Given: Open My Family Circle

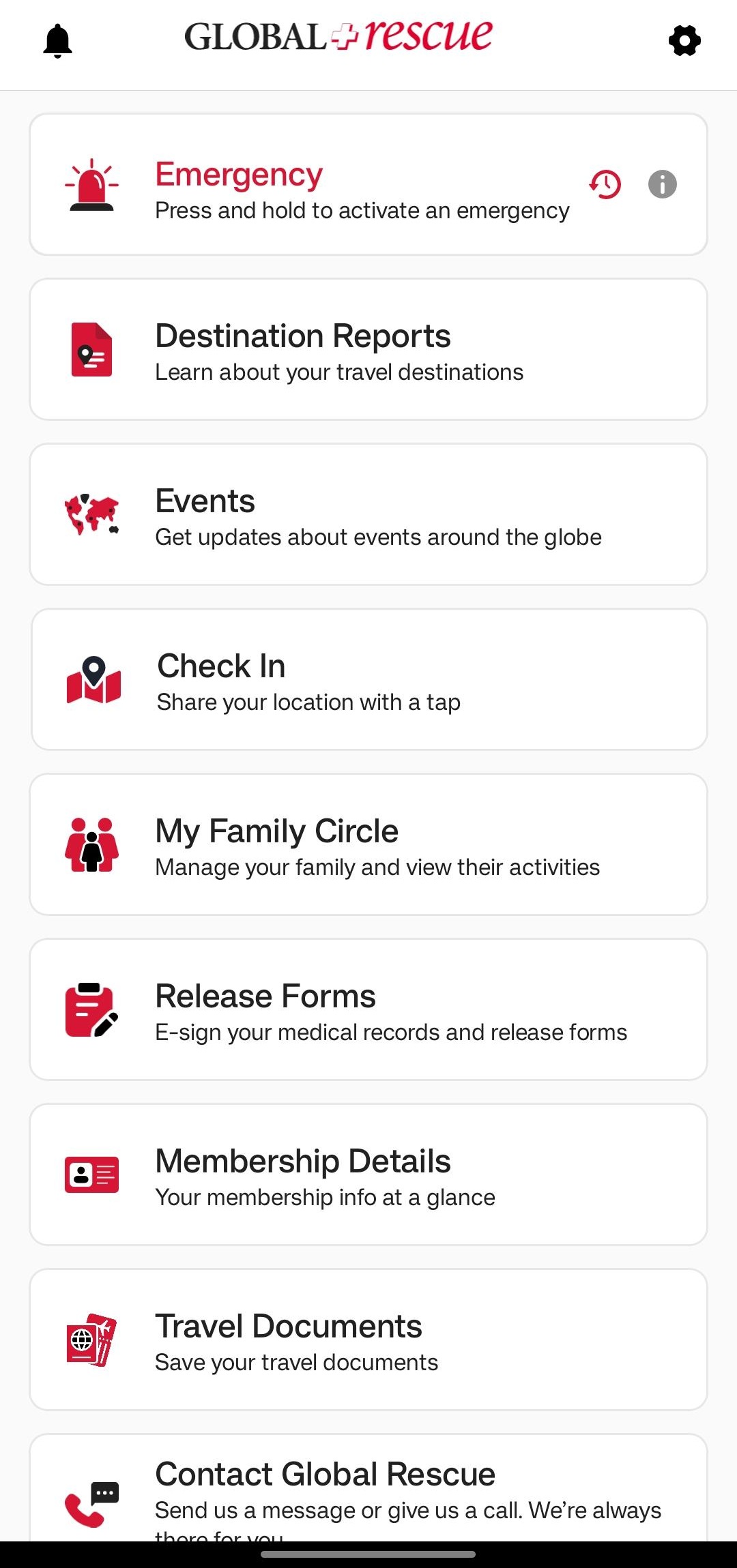Looking at the screenshot, I should tap(369, 844).
